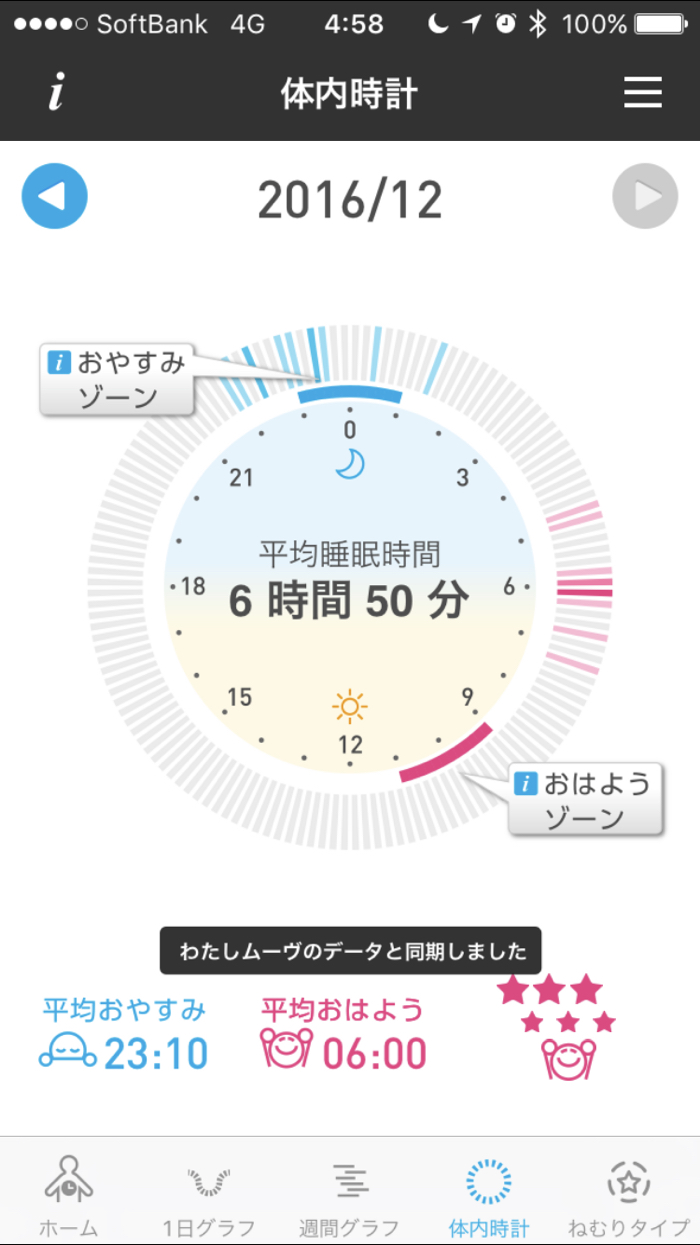The height and width of the screenshot is (1245, 700).
Task: Select the 体内時計 tab
Action: pos(489,1193)
